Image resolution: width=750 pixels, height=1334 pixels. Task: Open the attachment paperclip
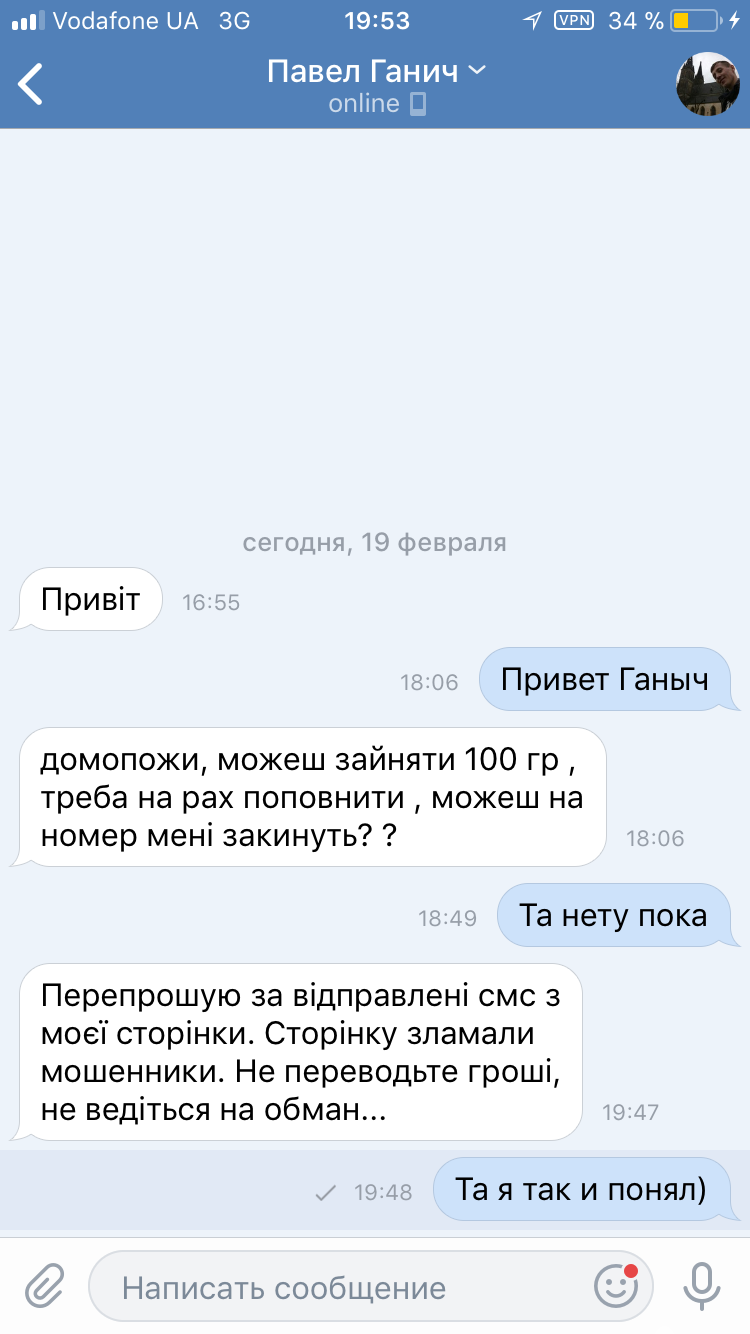pyautogui.click(x=44, y=1285)
